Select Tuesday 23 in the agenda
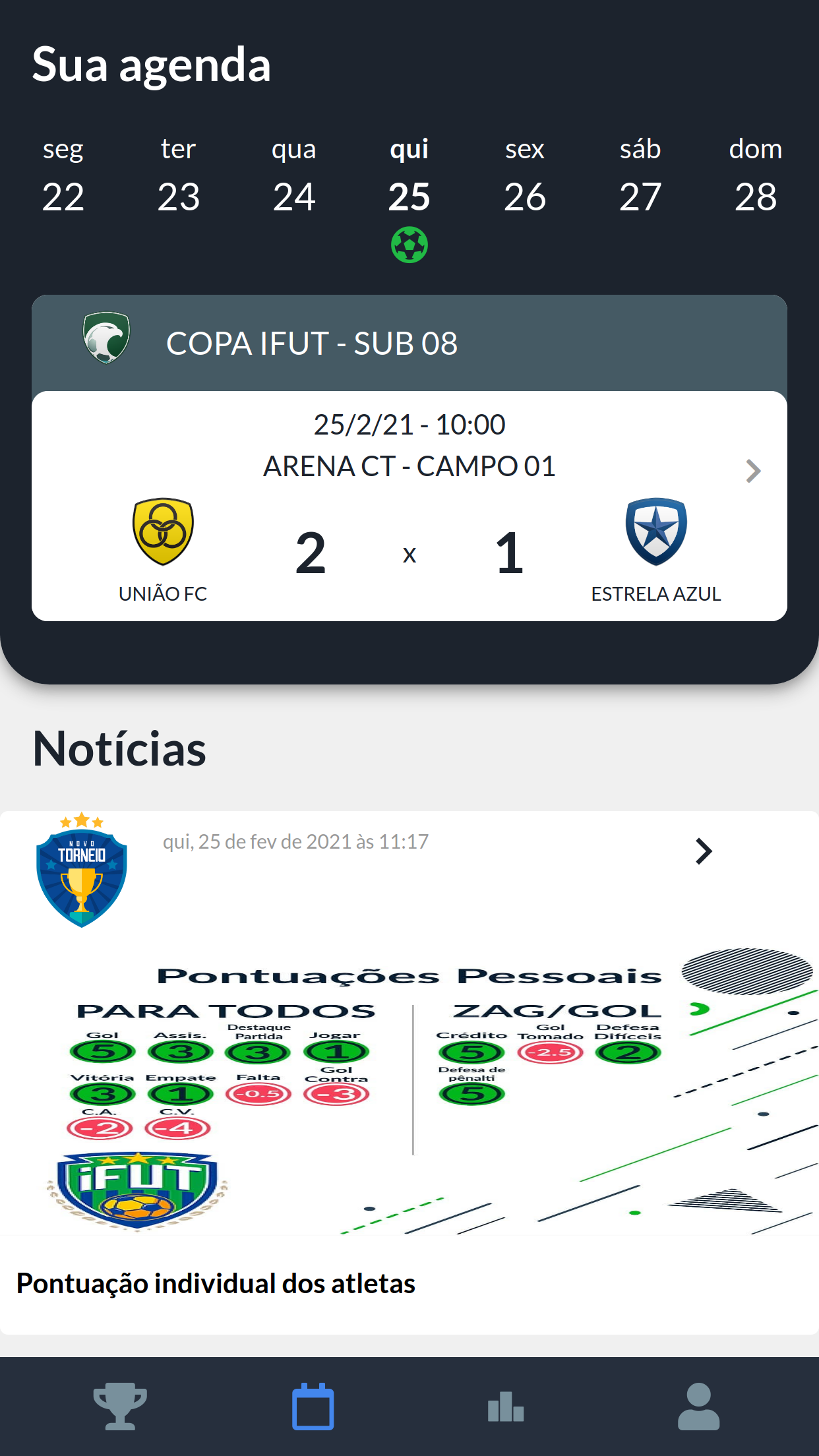Viewport: 819px width, 1456px height. coord(179,177)
